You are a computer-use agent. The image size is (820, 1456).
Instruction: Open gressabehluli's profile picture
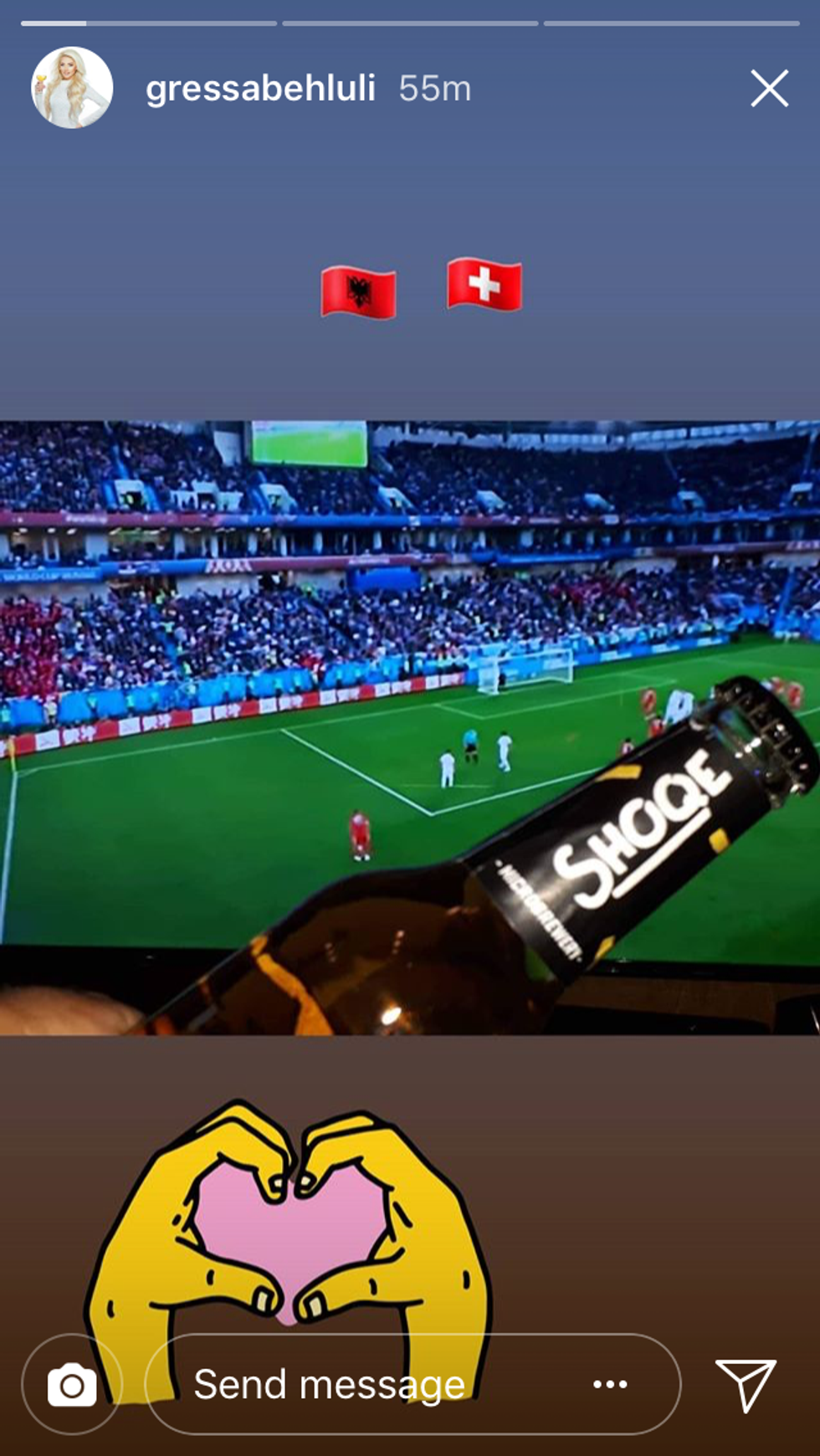tap(72, 88)
